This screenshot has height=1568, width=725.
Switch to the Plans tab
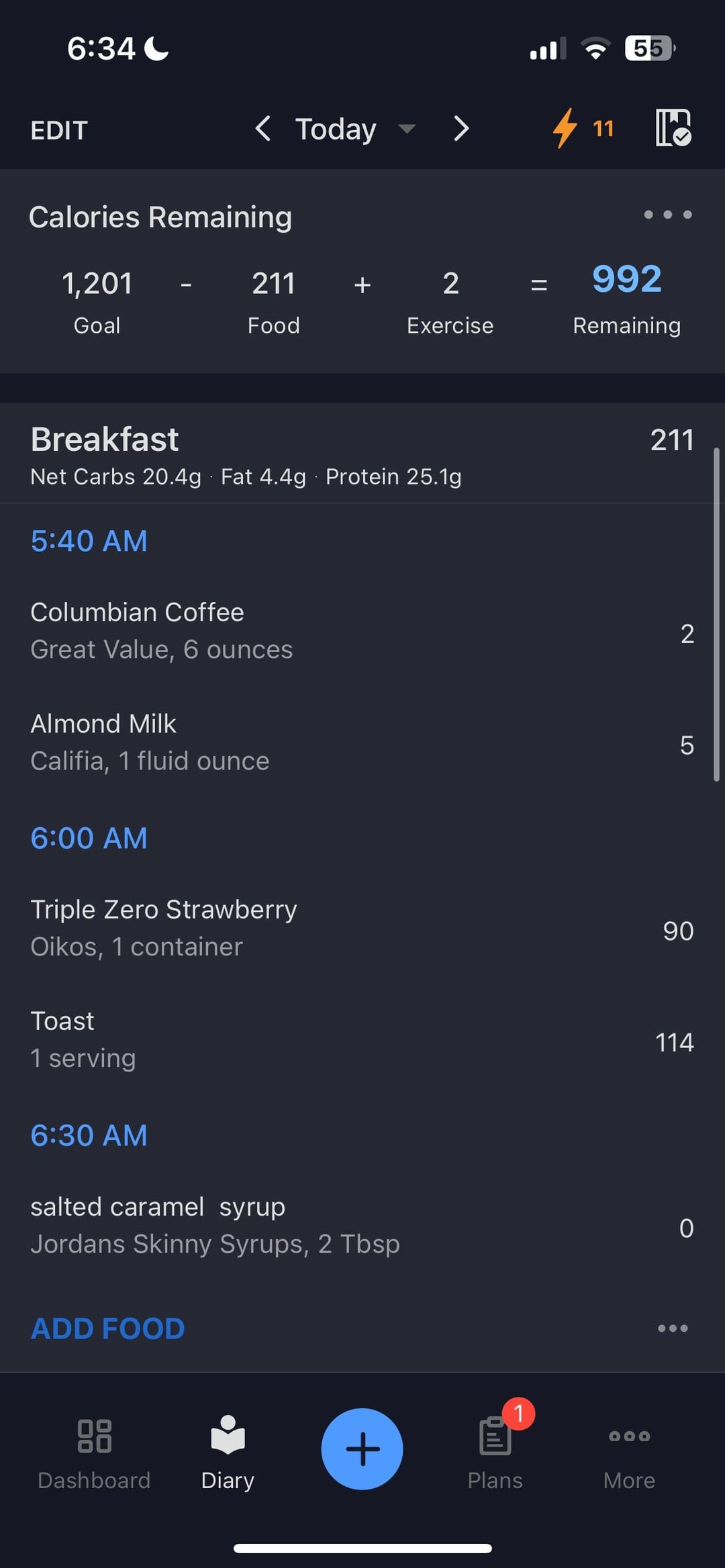click(495, 1451)
